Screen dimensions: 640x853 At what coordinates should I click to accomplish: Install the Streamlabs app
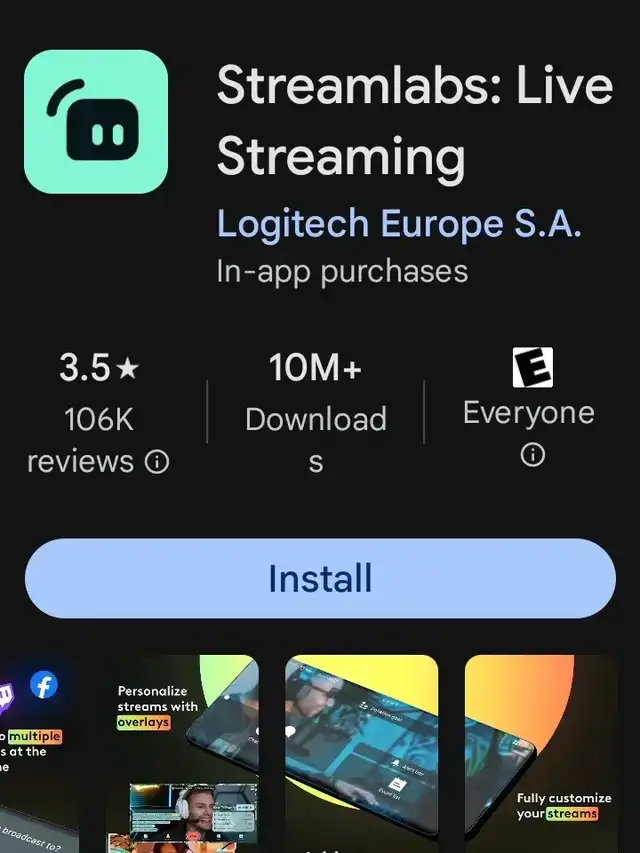tap(320, 578)
